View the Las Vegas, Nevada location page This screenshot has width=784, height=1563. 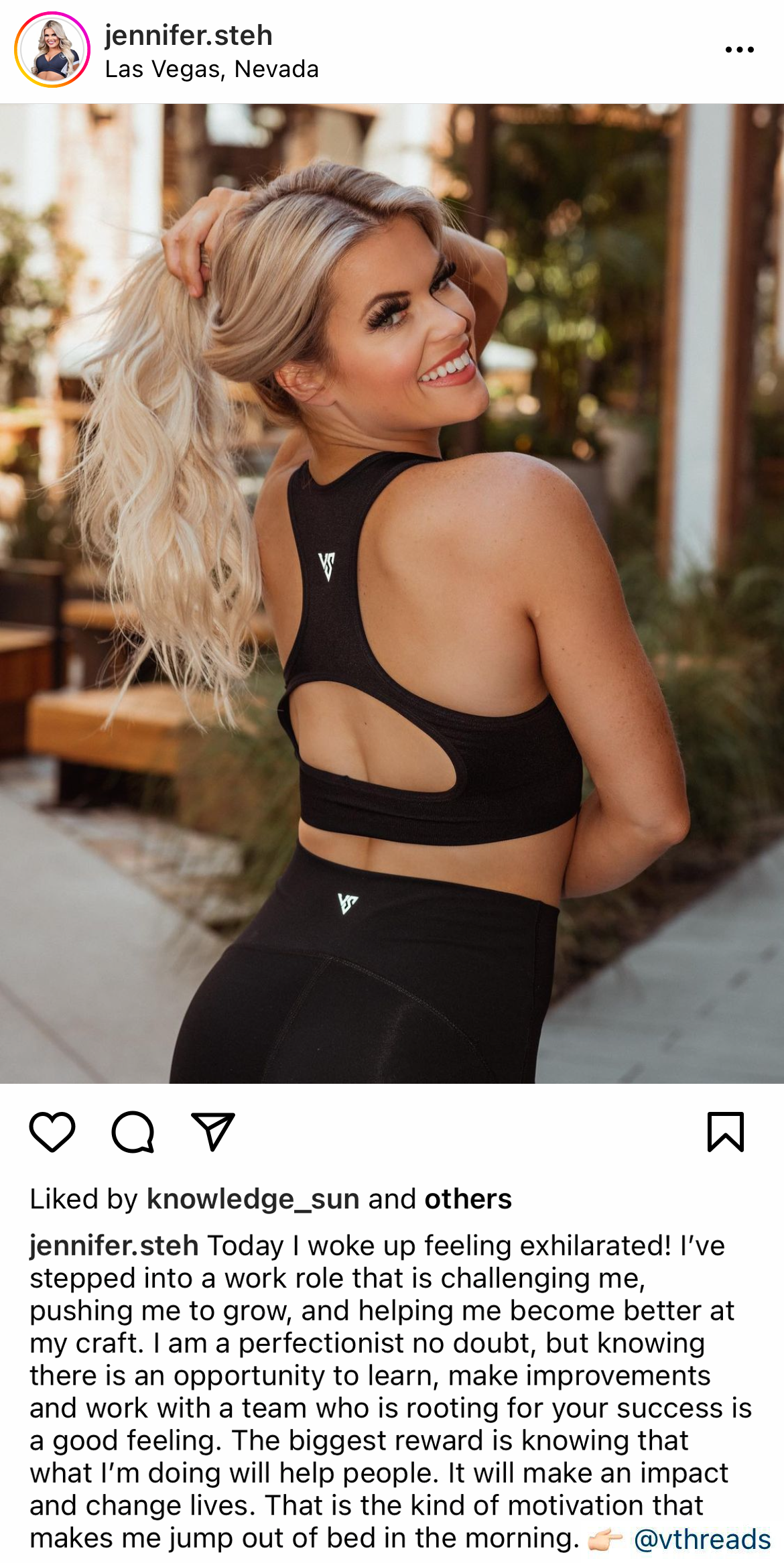[x=212, y=69]
